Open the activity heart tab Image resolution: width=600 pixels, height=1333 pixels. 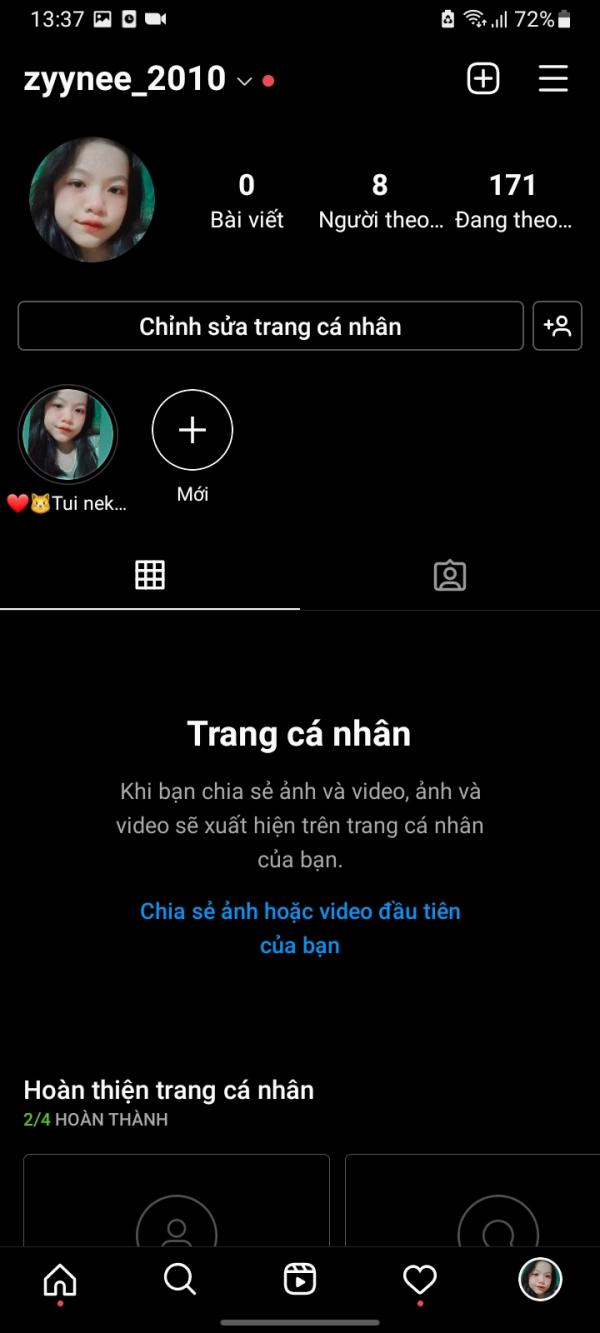click(x=420, y=1279)
